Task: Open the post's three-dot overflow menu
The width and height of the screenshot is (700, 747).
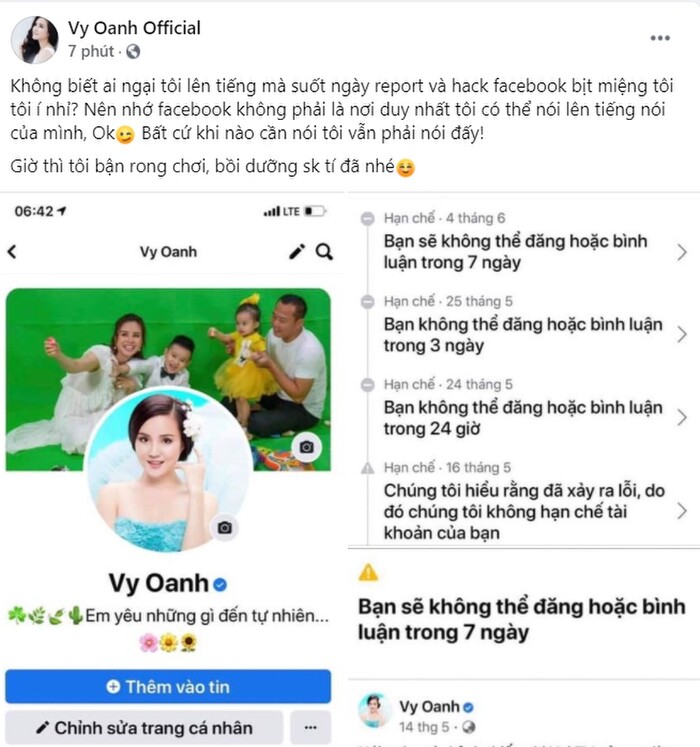Action: (x=660, y=38)
